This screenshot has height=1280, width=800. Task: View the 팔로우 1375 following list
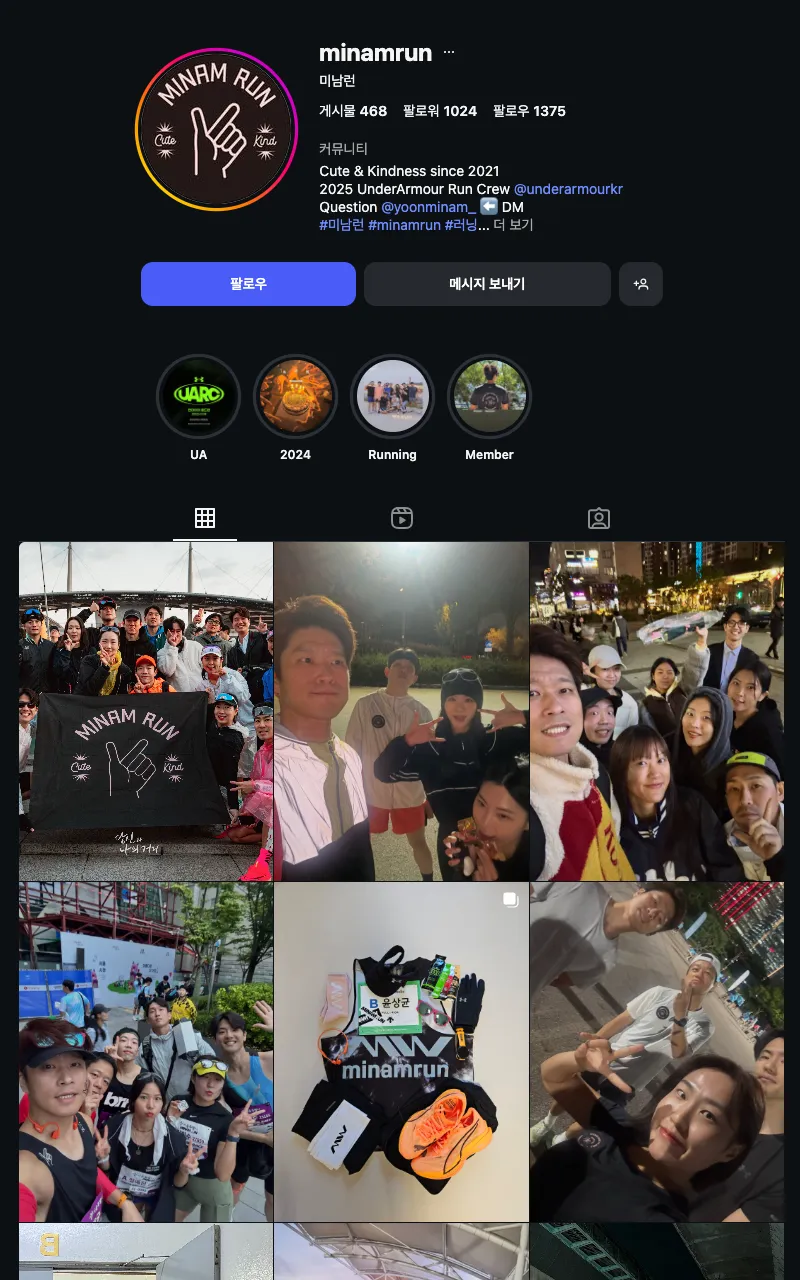(529, 111)
